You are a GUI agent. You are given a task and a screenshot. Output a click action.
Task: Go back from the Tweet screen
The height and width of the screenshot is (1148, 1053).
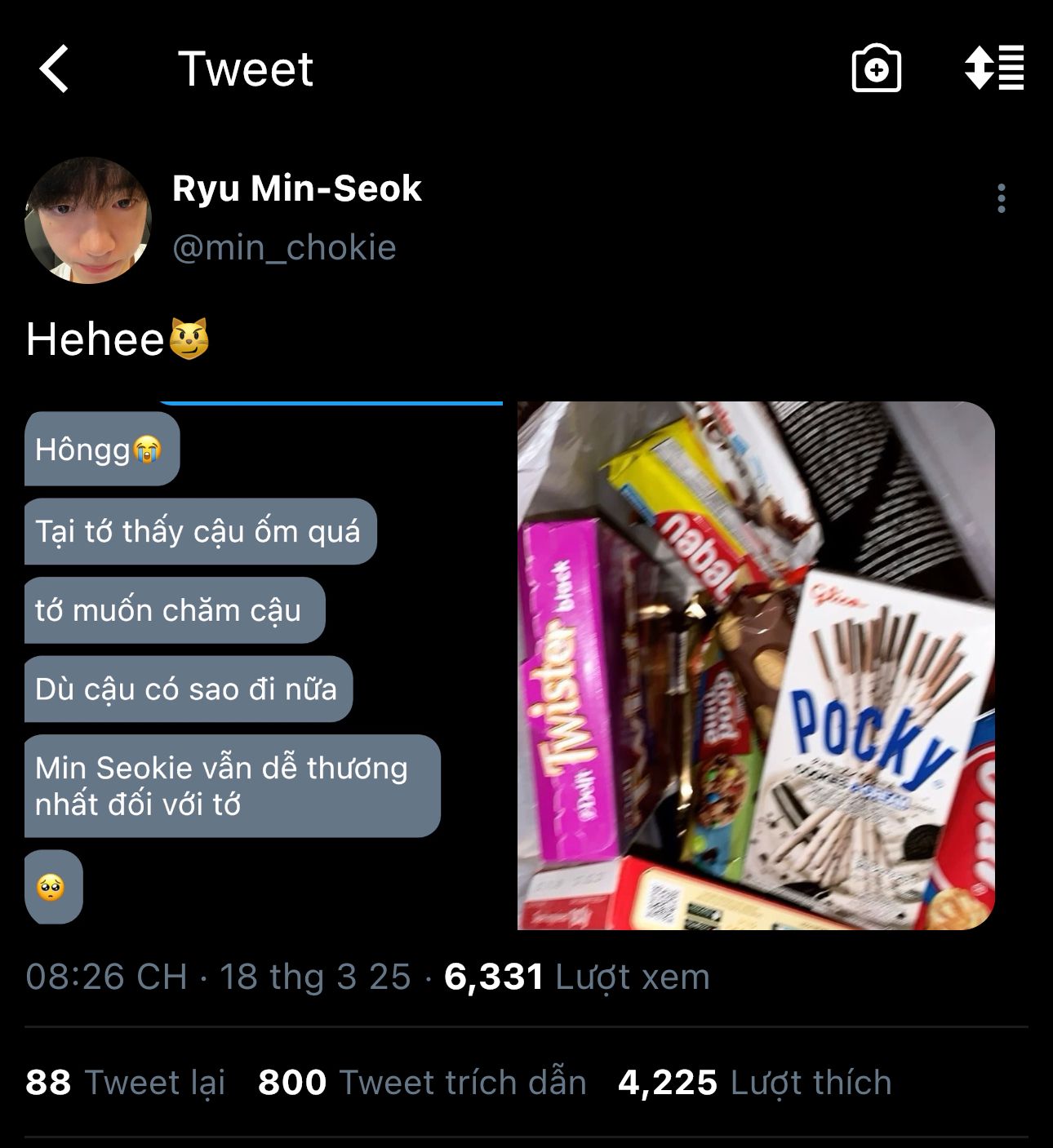54,69
